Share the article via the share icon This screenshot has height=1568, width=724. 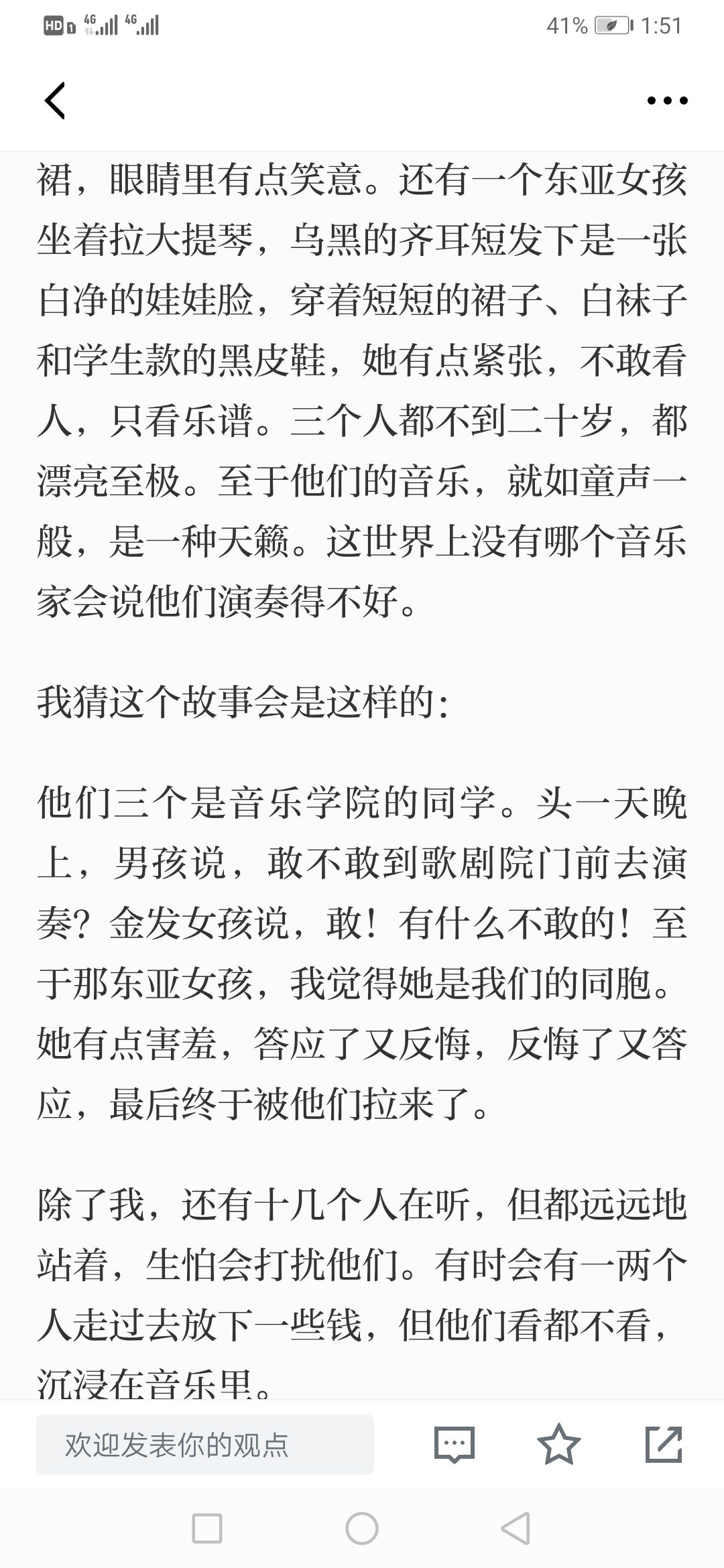point(664,1444)
